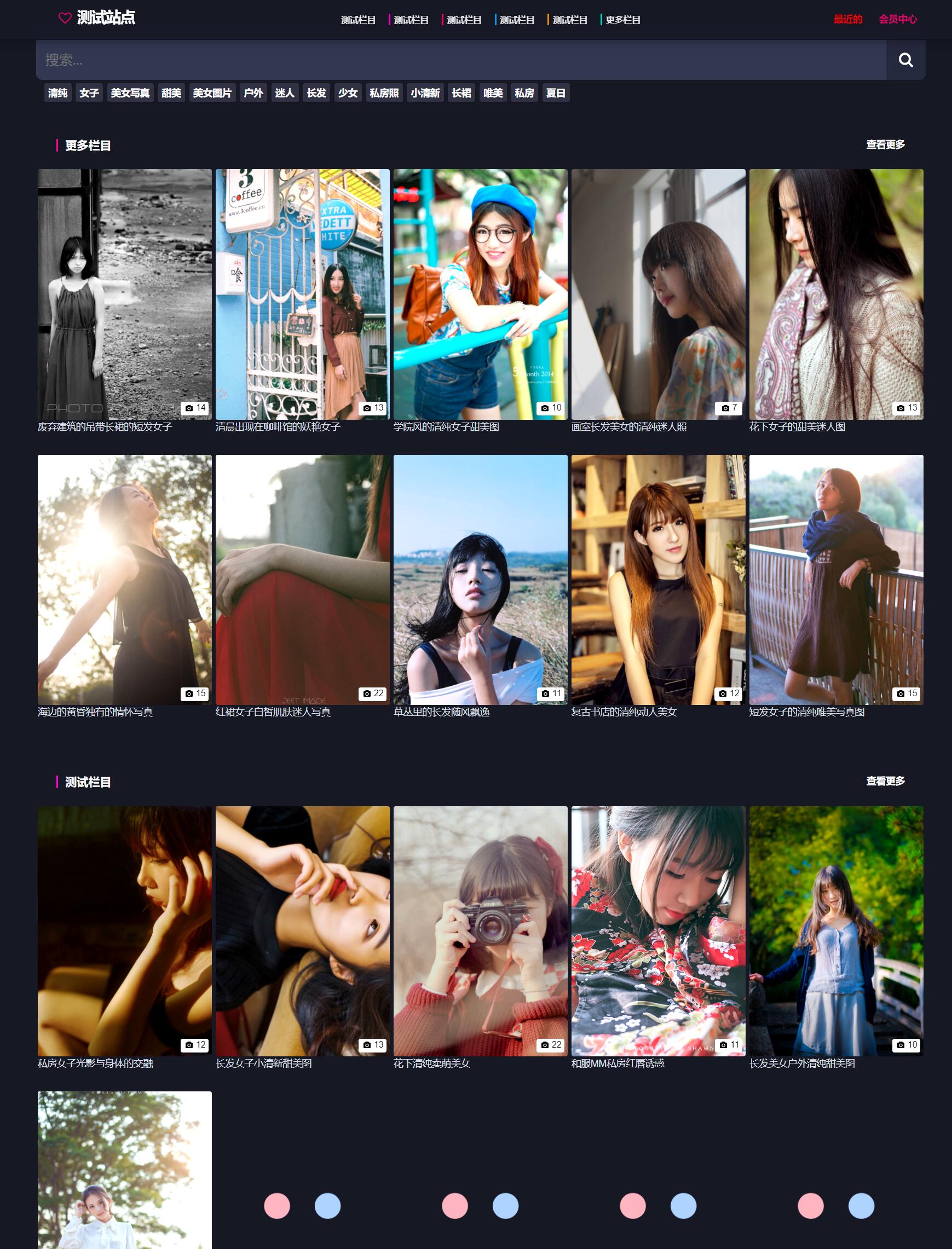Image resolution: width=952 pixels, height=1249 pixels.
Task: Open album 复古书店的清纯动人美女
Action: [x=658, y=580]
